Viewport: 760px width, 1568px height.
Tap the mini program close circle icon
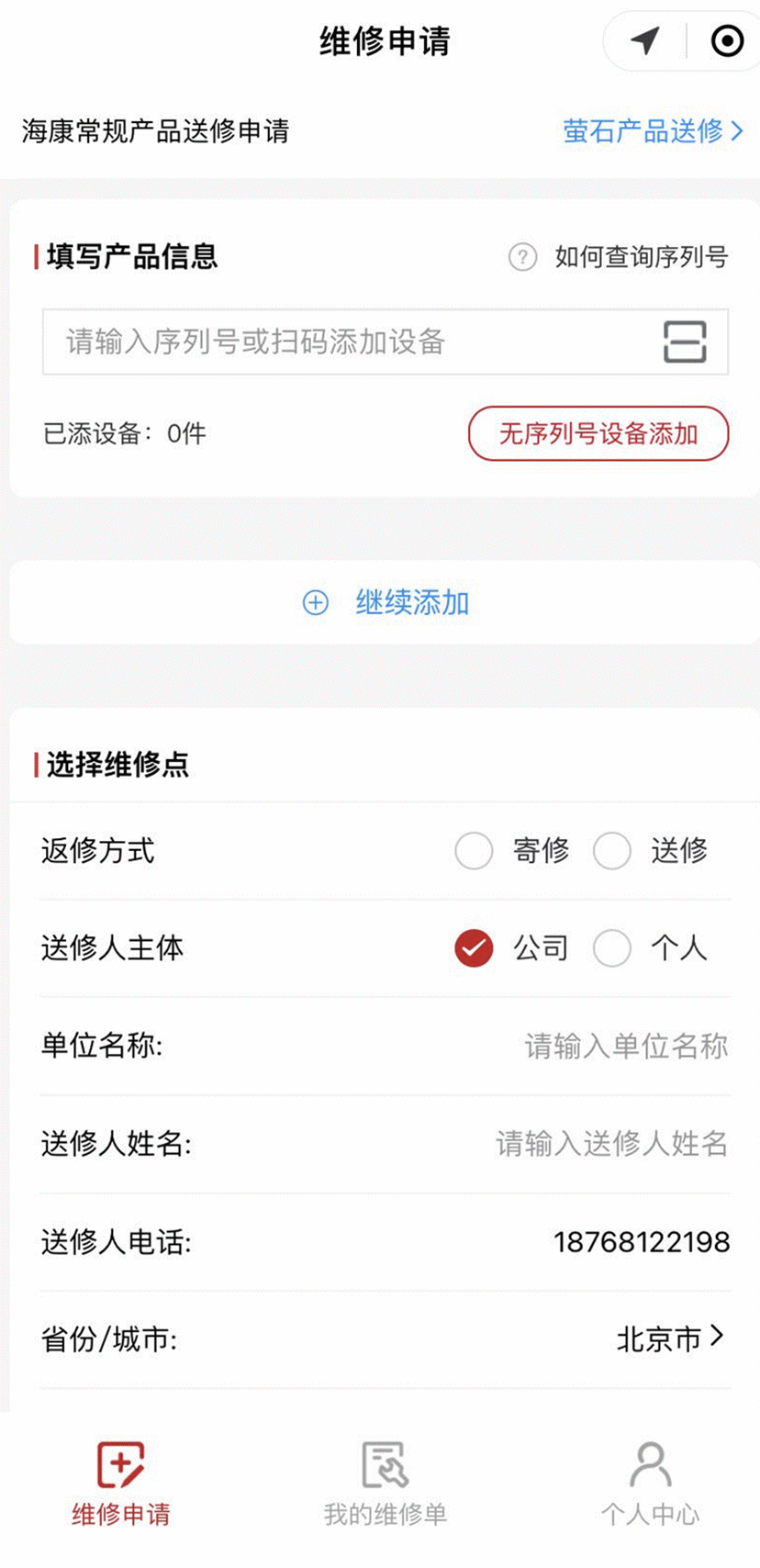point(727,40)
